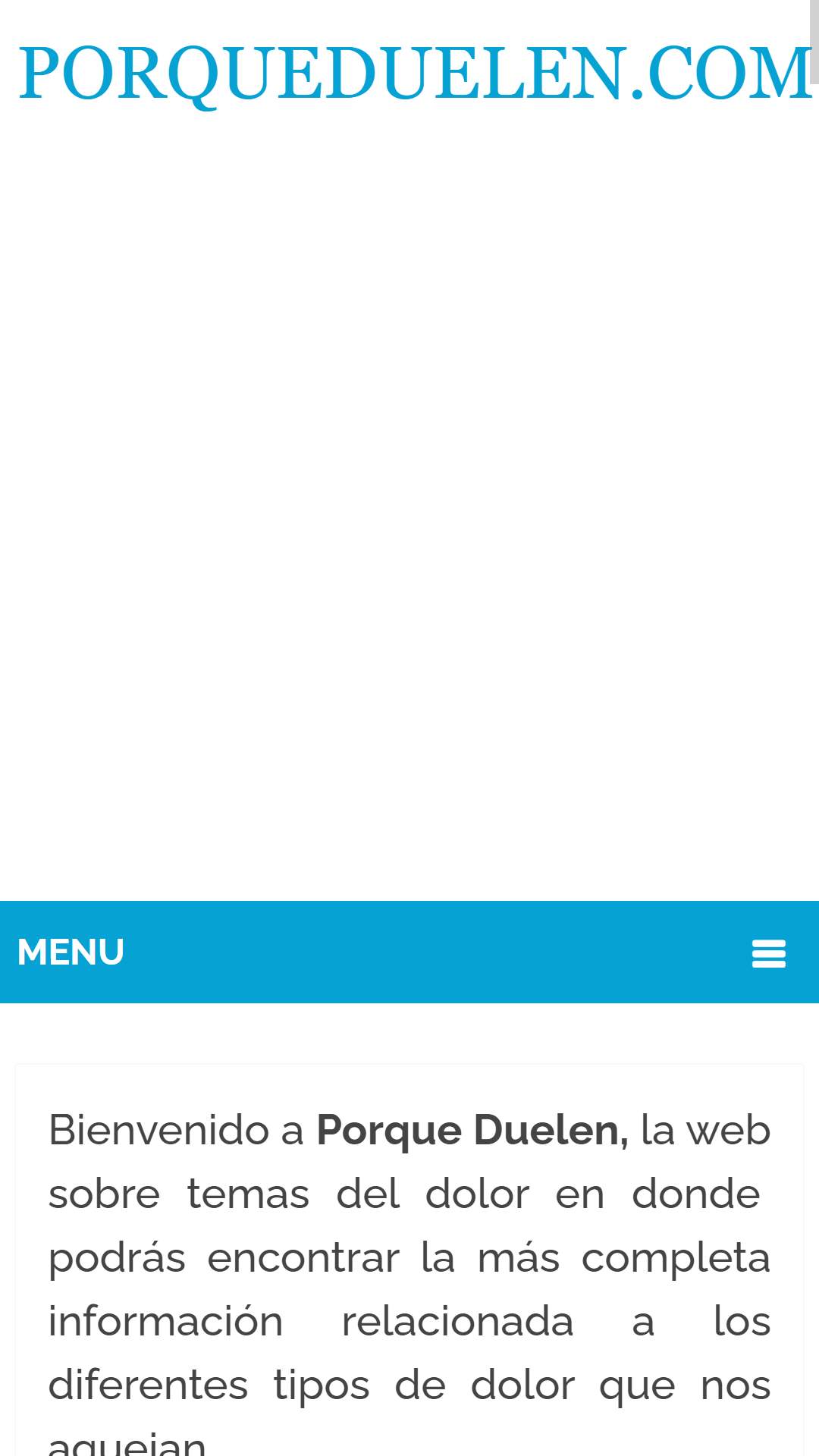The height and width of the screenshot is (1456, 819).
Task: Expand the MENU hamburger icon
Action: click(768, 953)
